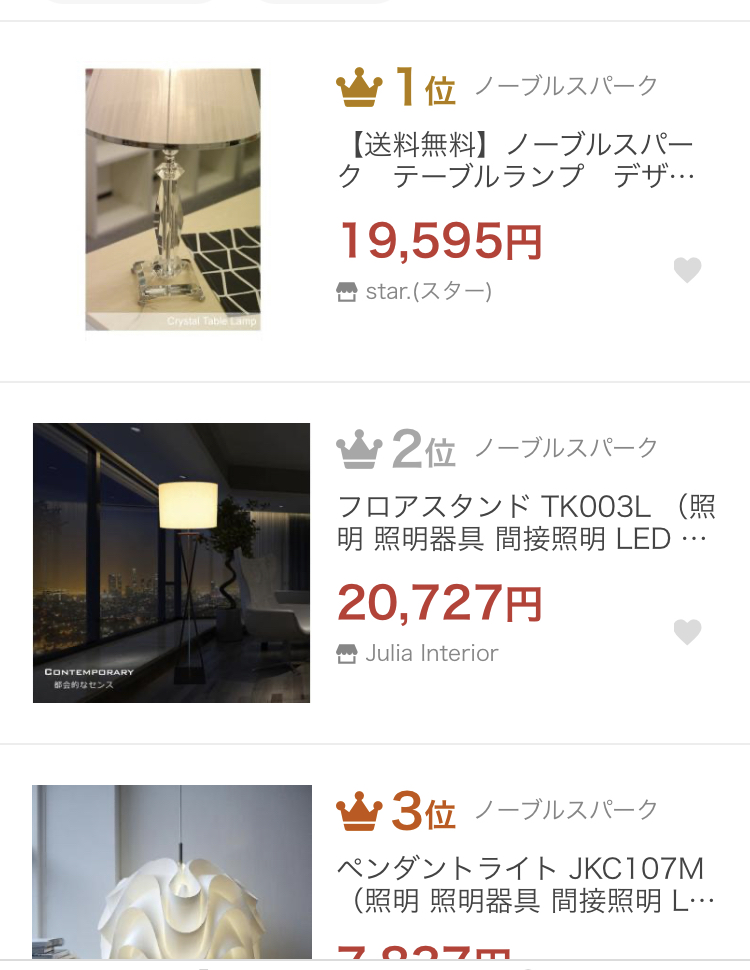750x970 pixels.
Task: View the ペンダントライト JKC107M listing title
Action: click(x=526, y=884)
